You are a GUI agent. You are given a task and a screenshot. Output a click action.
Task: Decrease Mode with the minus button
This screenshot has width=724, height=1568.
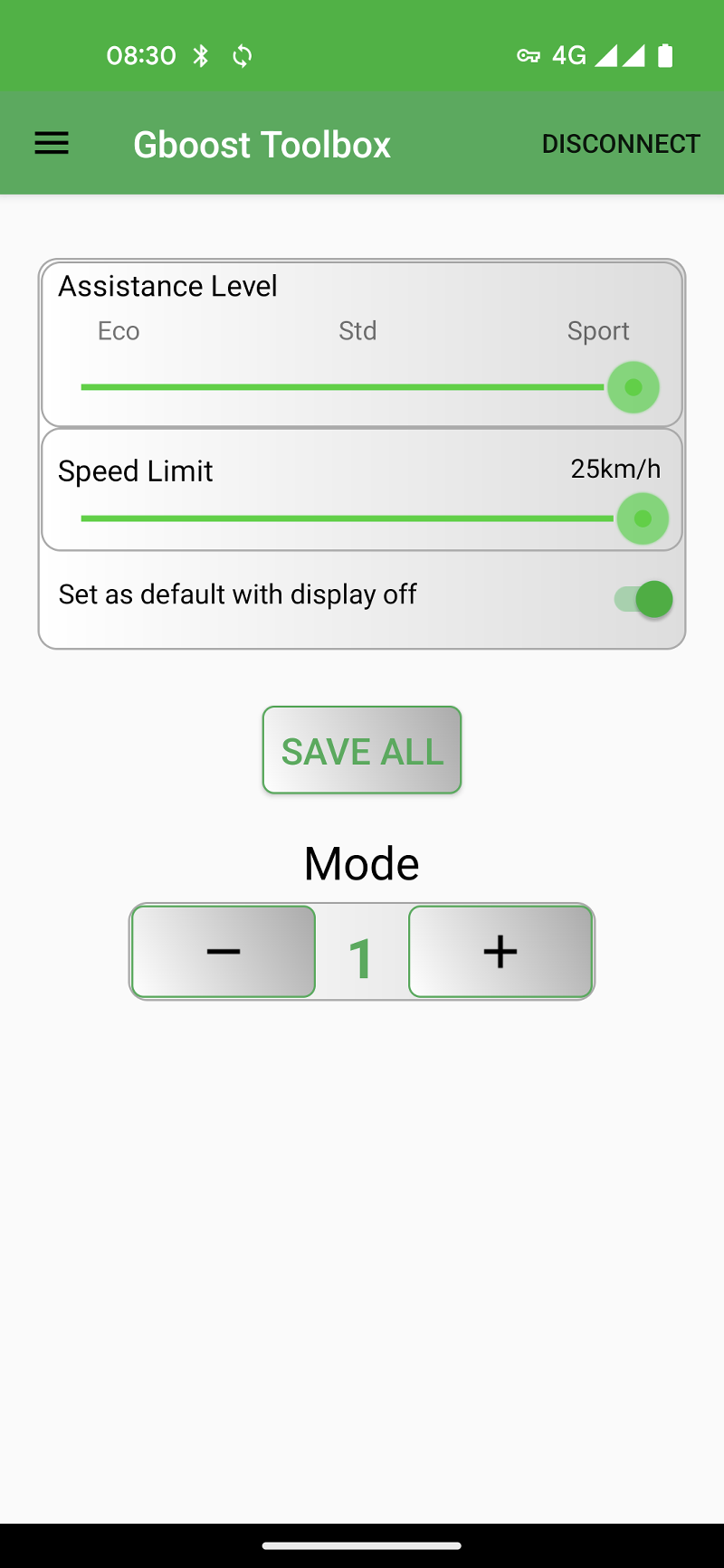tap(224, 952)
